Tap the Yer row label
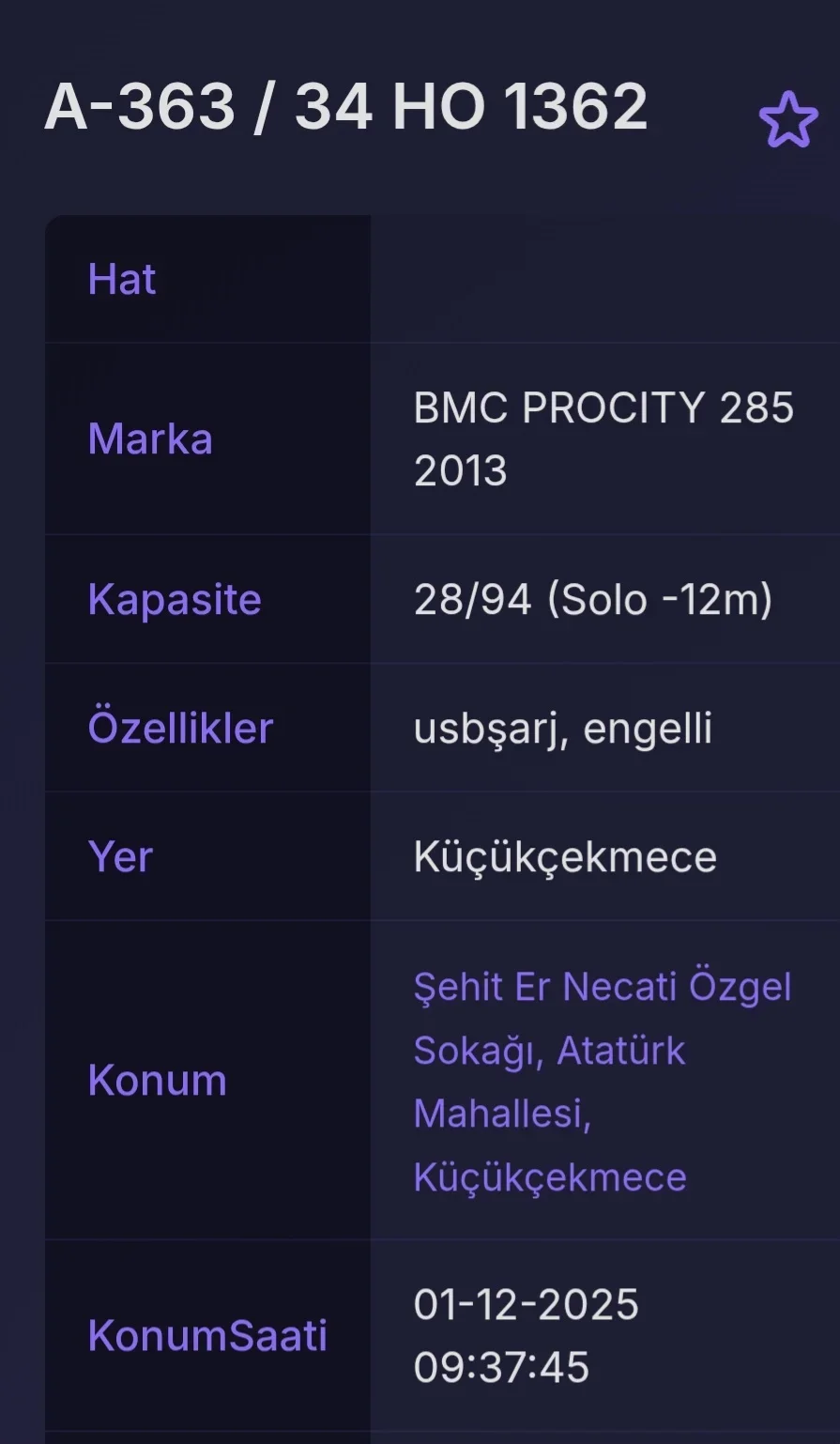This screenshot has height=1444, width=840. tap(120, 855)
